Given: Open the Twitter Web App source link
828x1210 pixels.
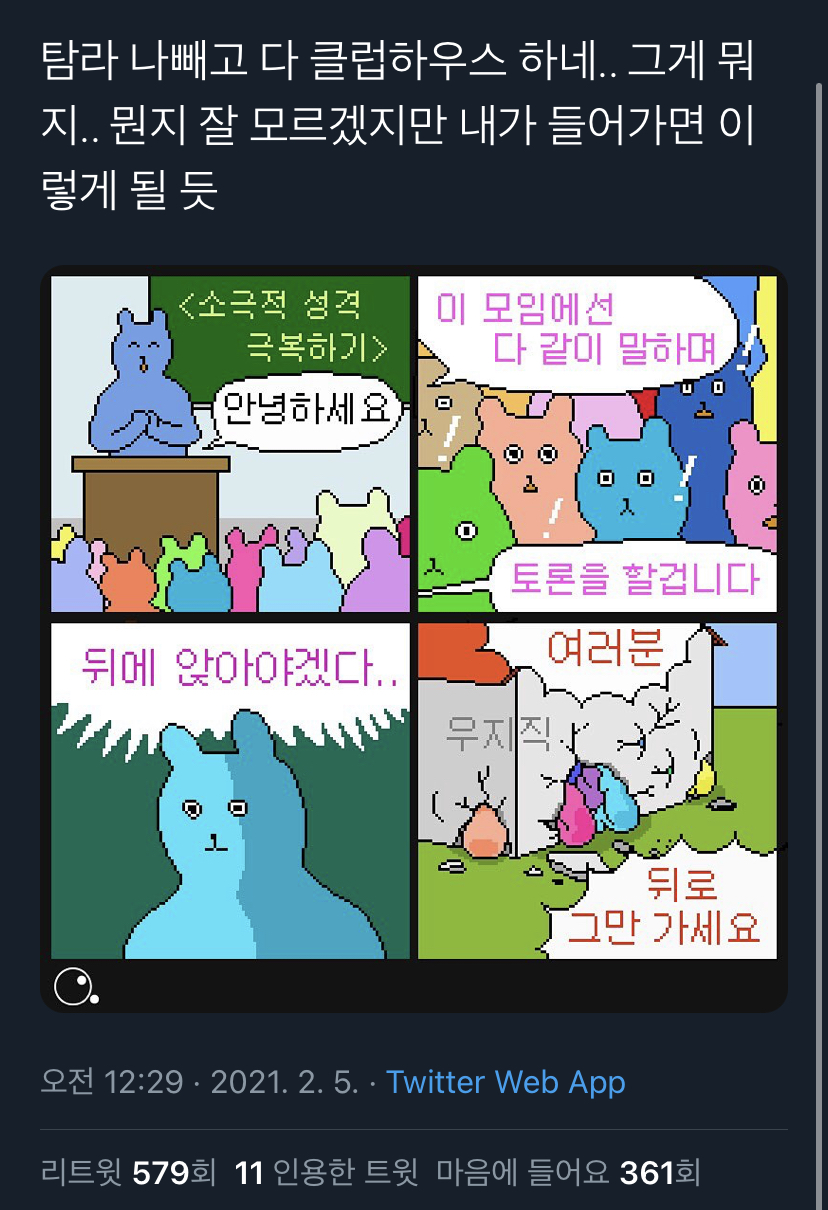Looking at the screenshot, I should point(506,1082).
